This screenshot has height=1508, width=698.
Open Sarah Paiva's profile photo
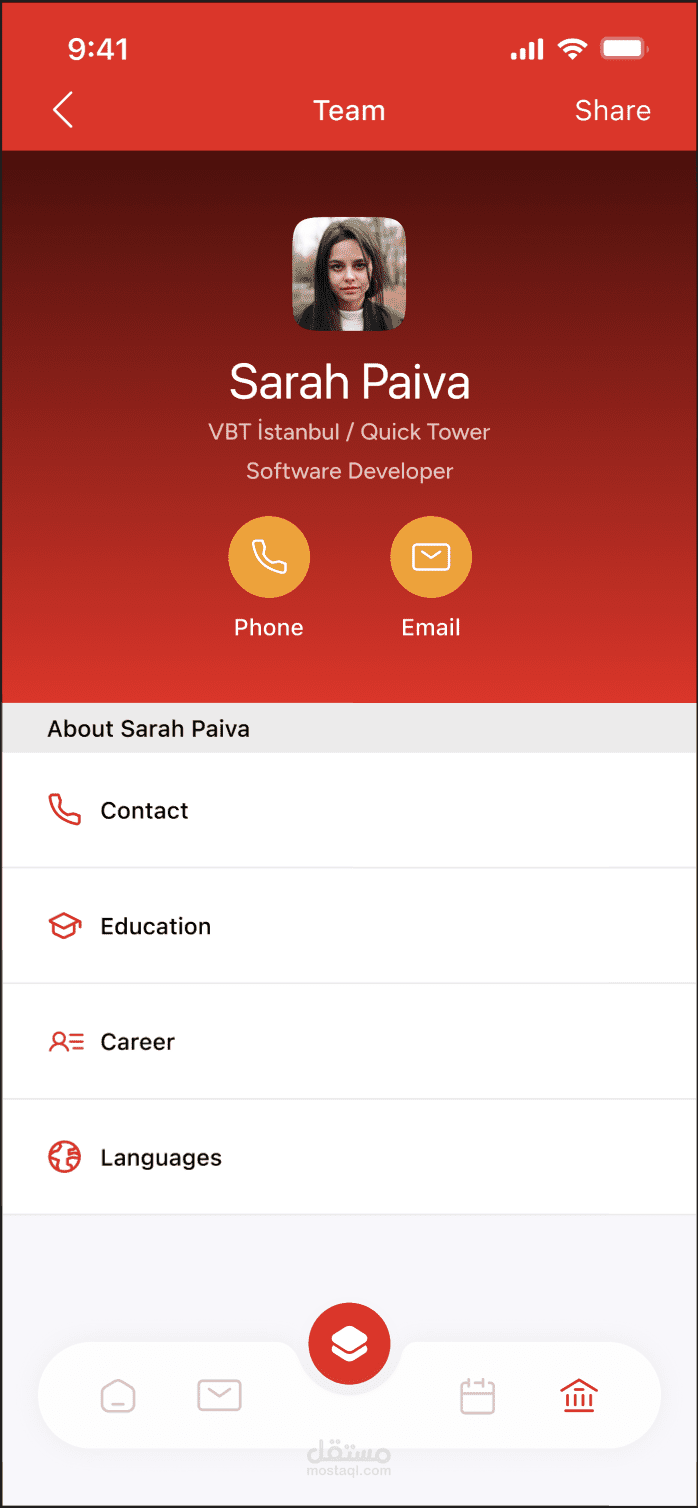coord(349,274)
